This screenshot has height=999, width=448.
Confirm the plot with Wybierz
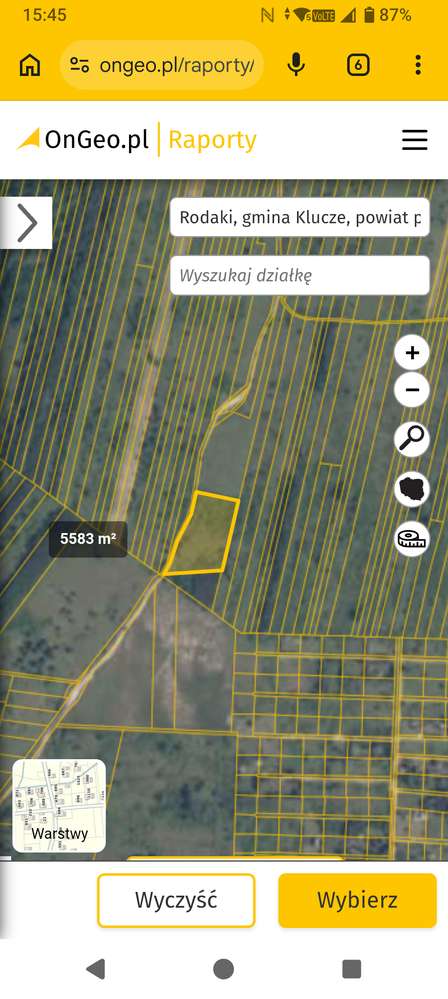tap(358, 900)
